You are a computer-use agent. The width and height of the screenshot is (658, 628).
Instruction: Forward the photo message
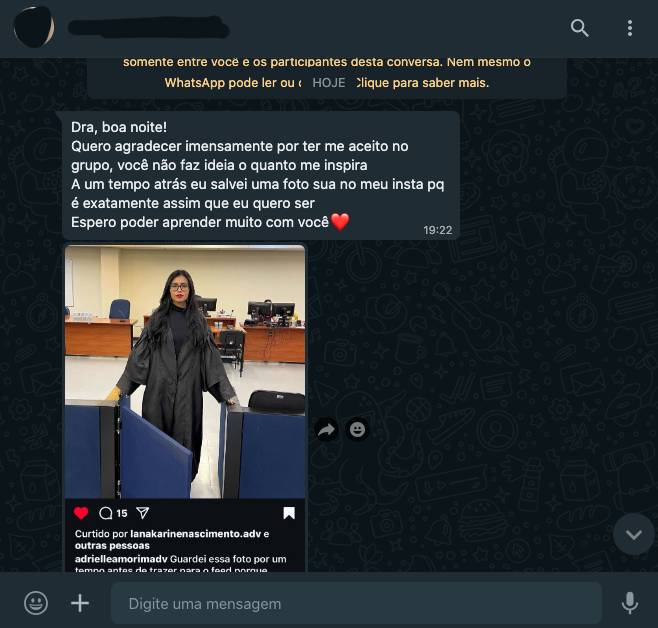click(x=326, y=429)
